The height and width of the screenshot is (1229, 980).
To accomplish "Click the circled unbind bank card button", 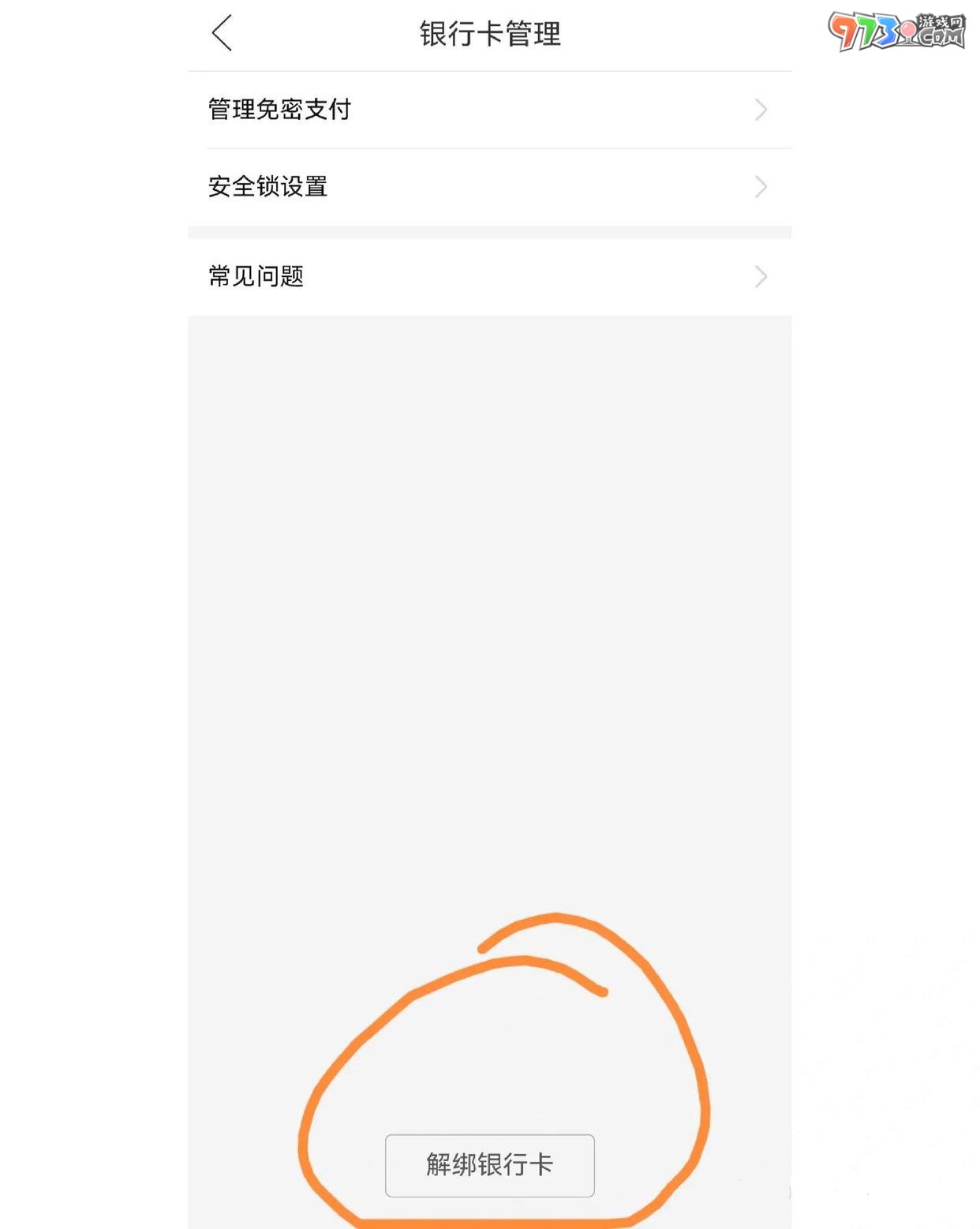I will (x=489, y=1165).
